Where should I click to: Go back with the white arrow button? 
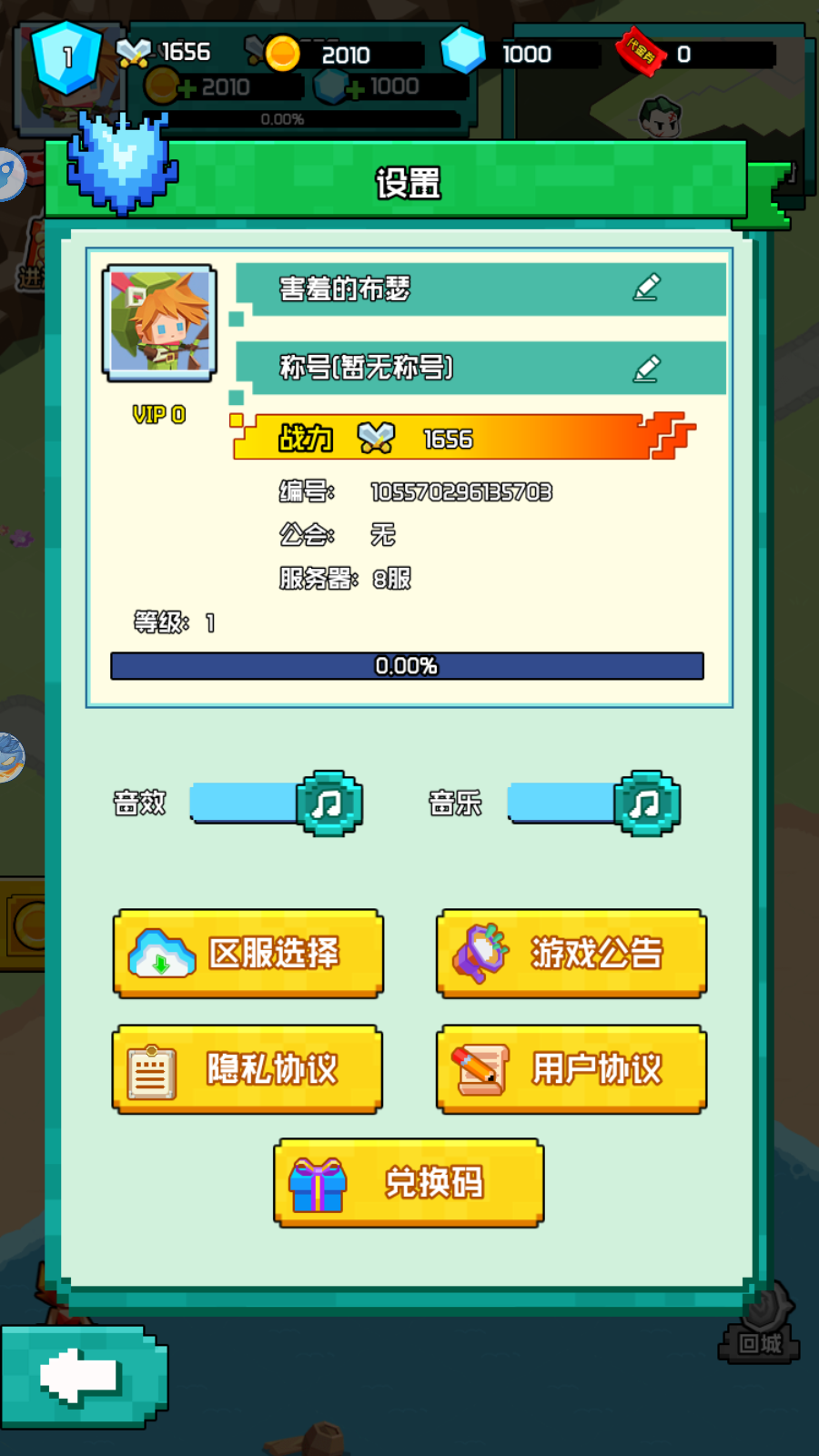click(82, 1376)
